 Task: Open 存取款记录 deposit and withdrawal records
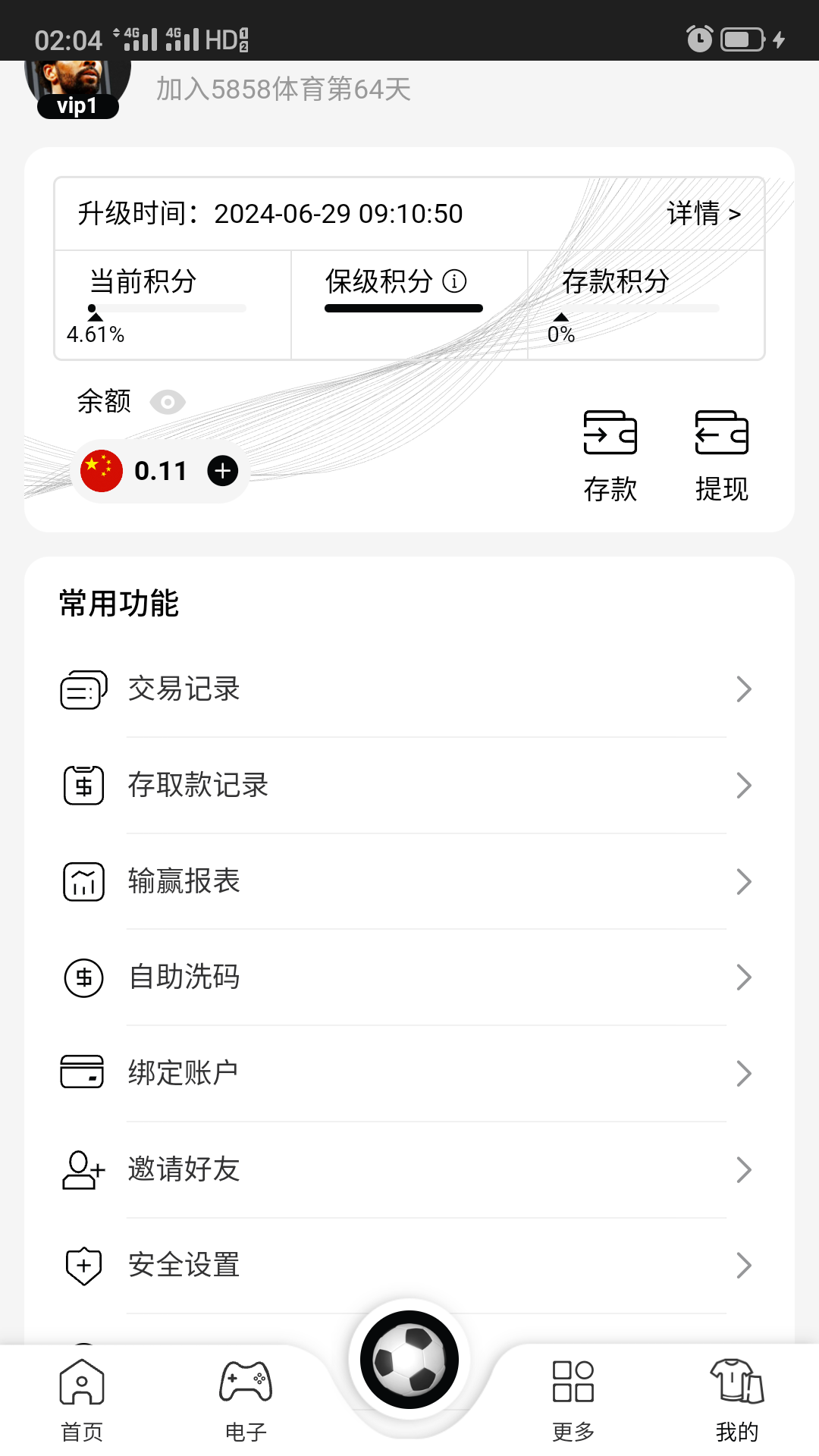tap(406, 786)
